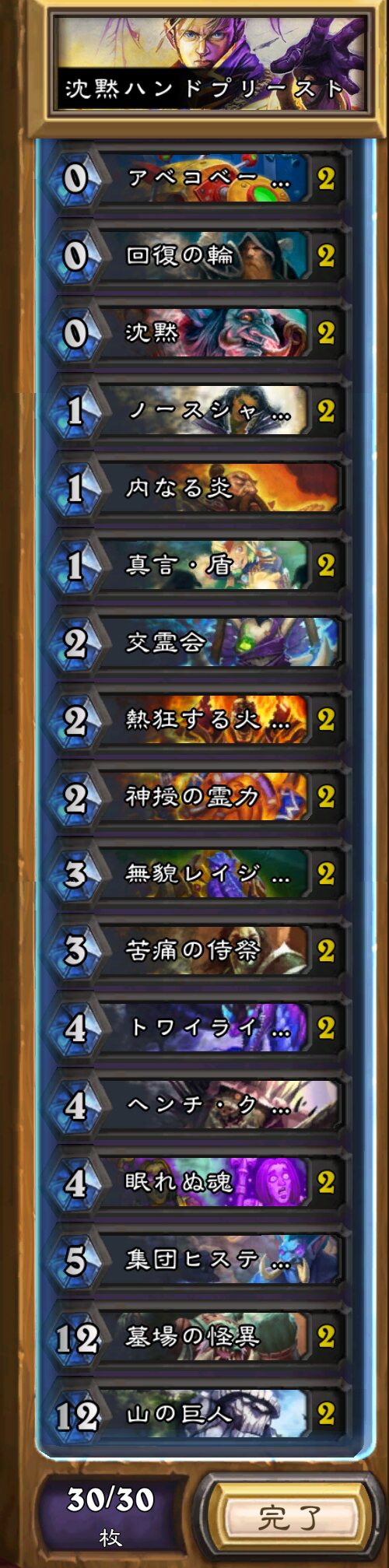The height and width of the screenshot is (1568, 389).
Task: Choose the 山の巨人 card row
Action: click(x=197, y=1413)
